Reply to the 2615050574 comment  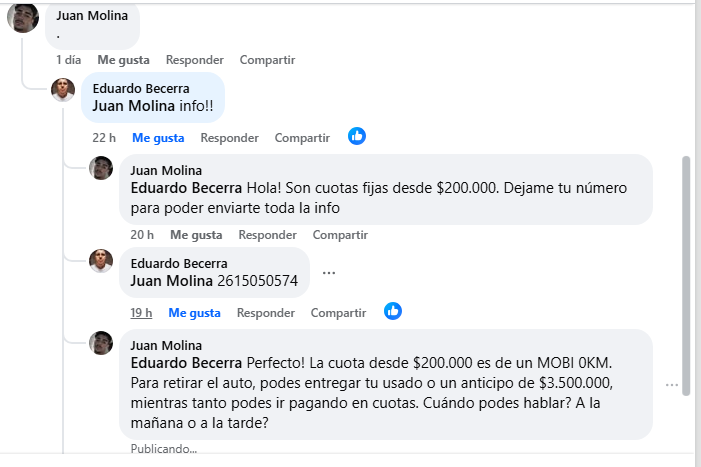click(x=265, y=312)
